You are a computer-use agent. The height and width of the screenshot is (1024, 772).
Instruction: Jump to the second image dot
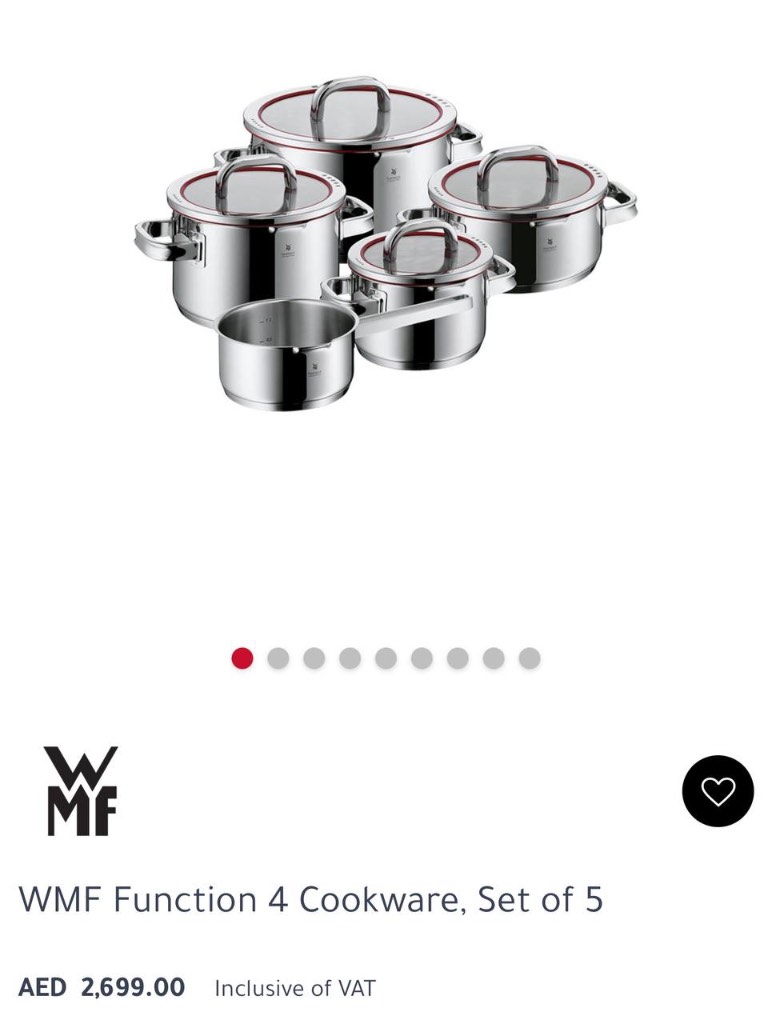[x=278, y=658]
